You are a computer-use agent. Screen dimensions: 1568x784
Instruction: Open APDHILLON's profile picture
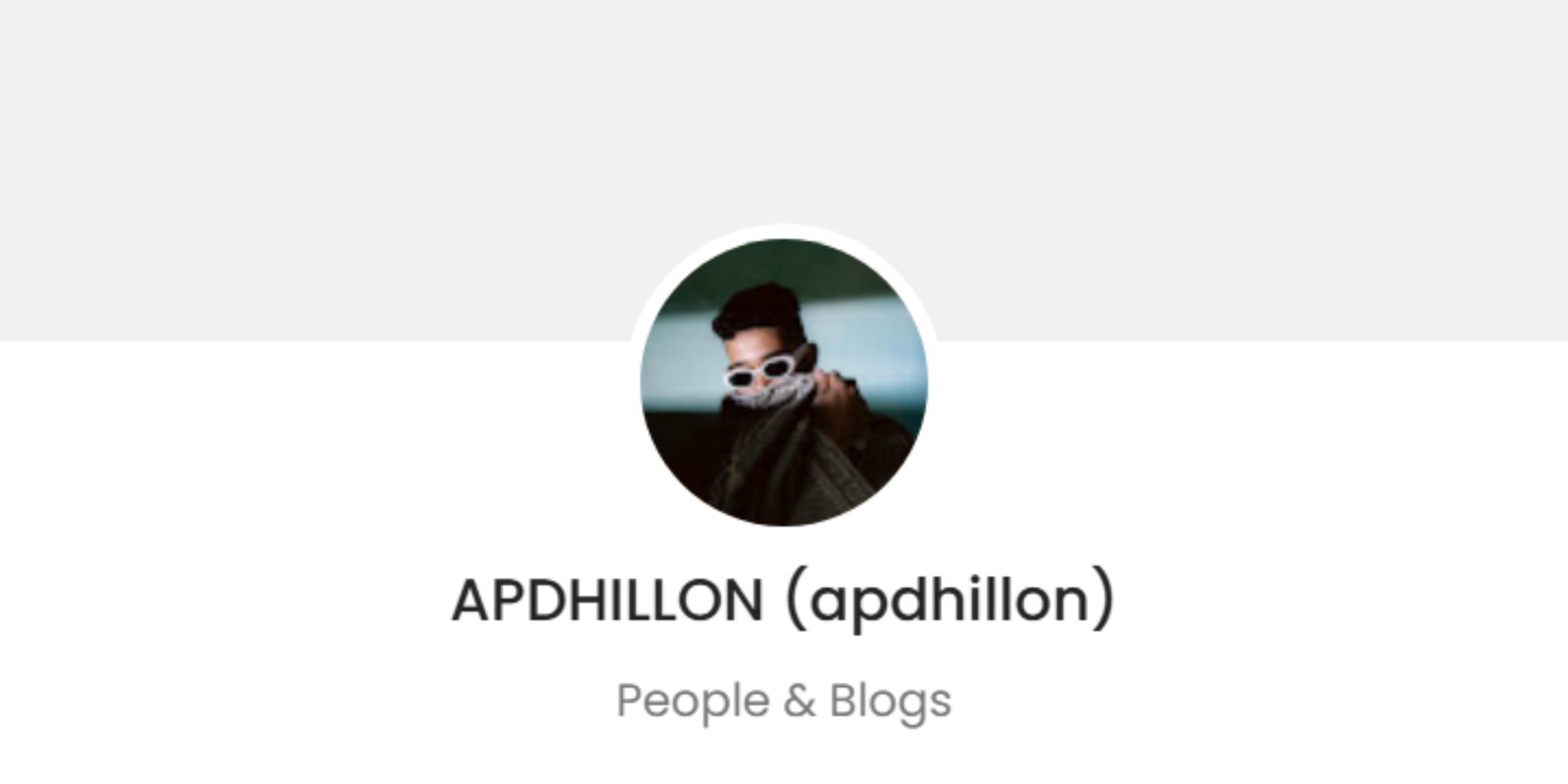(x=784, y=382)
